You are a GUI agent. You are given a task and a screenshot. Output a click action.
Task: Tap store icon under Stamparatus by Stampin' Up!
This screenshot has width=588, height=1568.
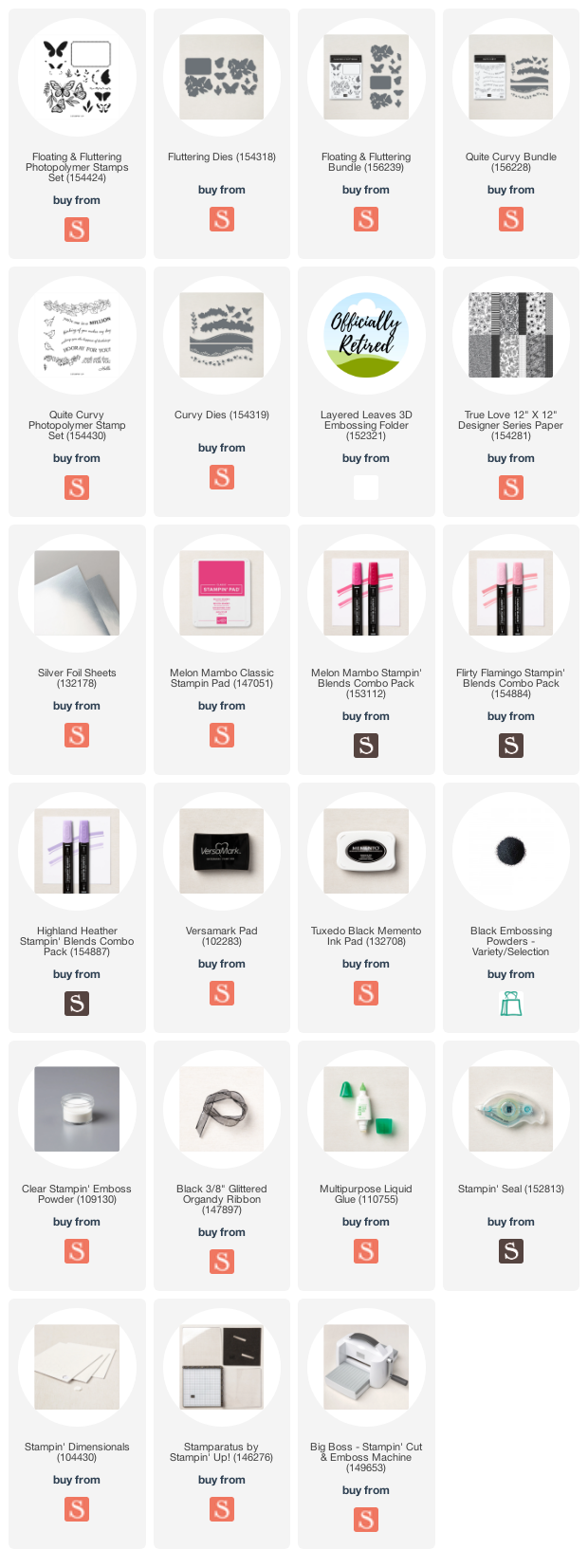[222, 1509]
